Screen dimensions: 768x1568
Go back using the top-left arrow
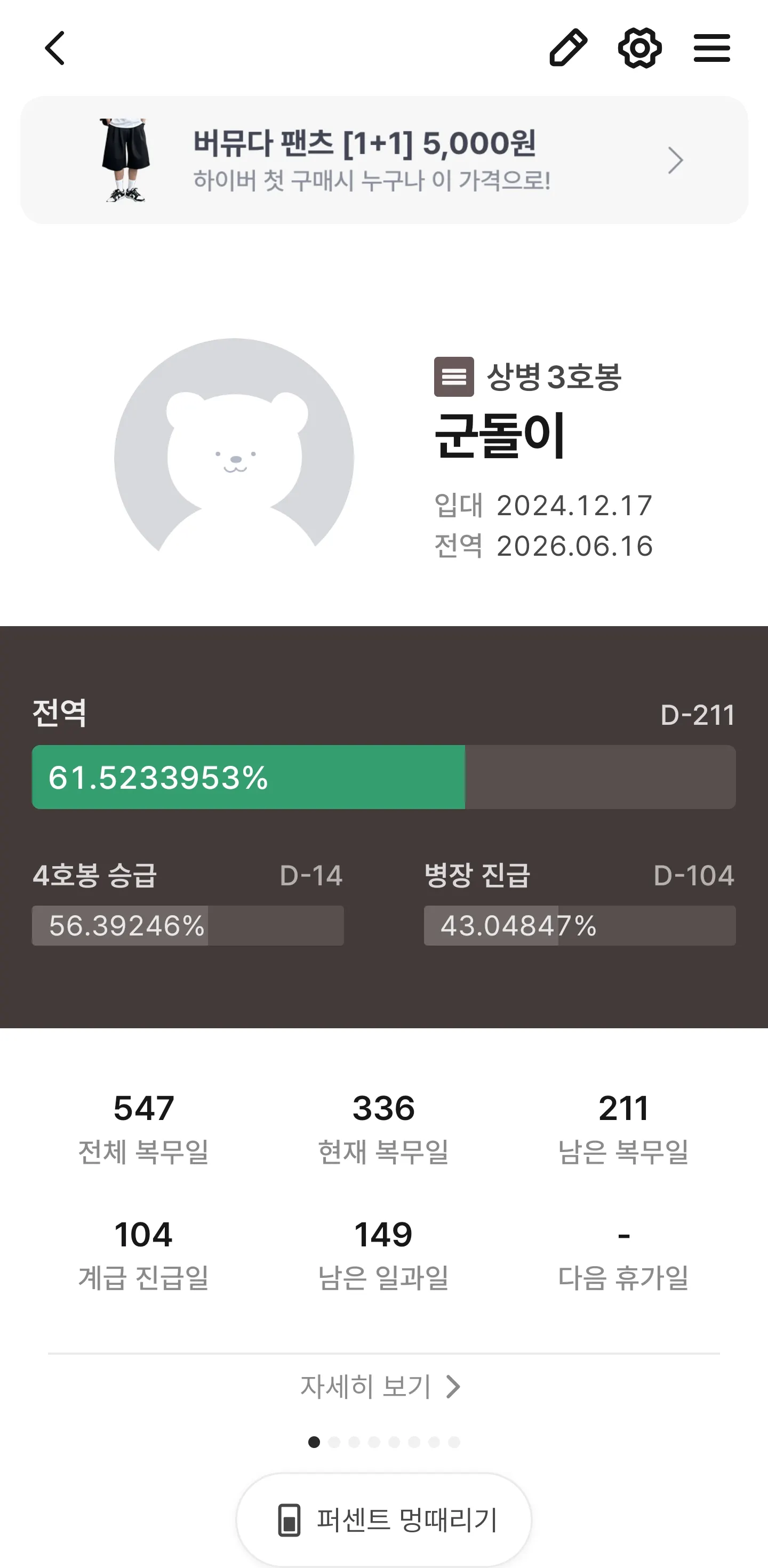(55, 48)
